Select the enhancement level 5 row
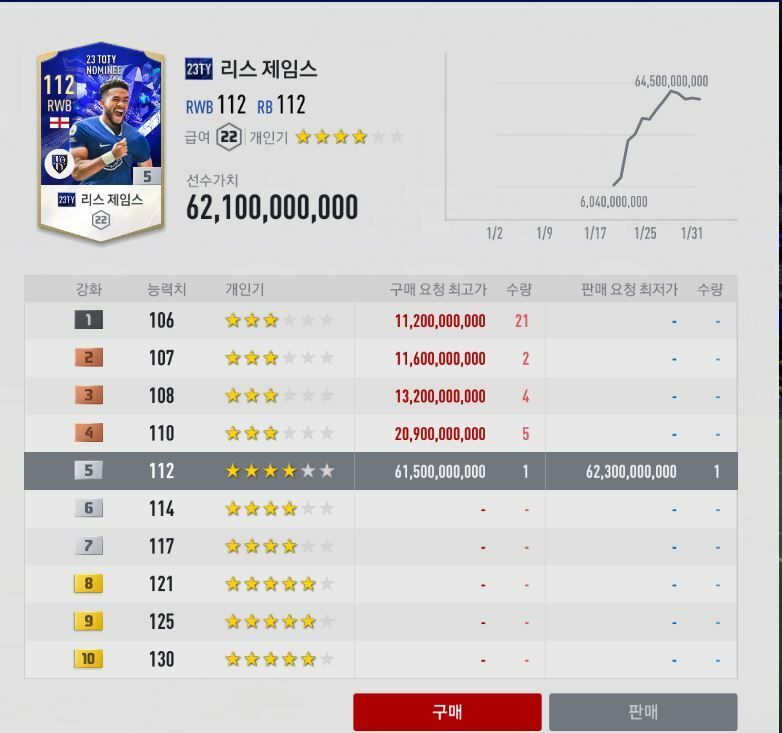Viewport: 782px width, 733px height. 380,471
